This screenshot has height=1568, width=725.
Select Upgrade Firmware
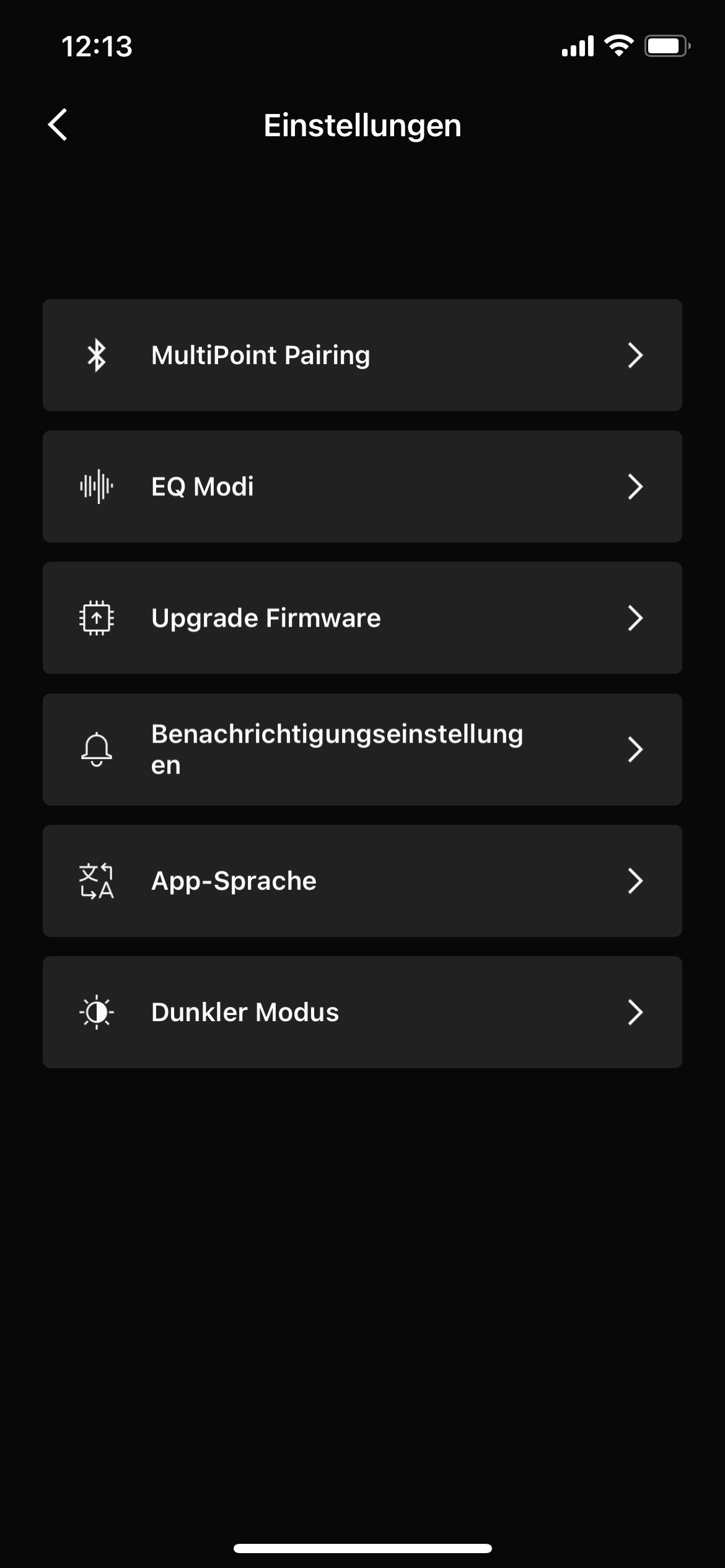pyautogui.click(x=362, y=618)
